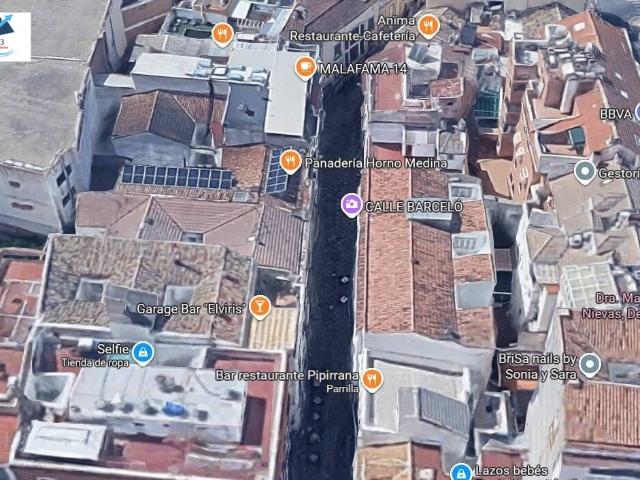The height and width of the screenshot is (480, 640).
Task: Open the Gestoría location pin
Action: (586, 172)
